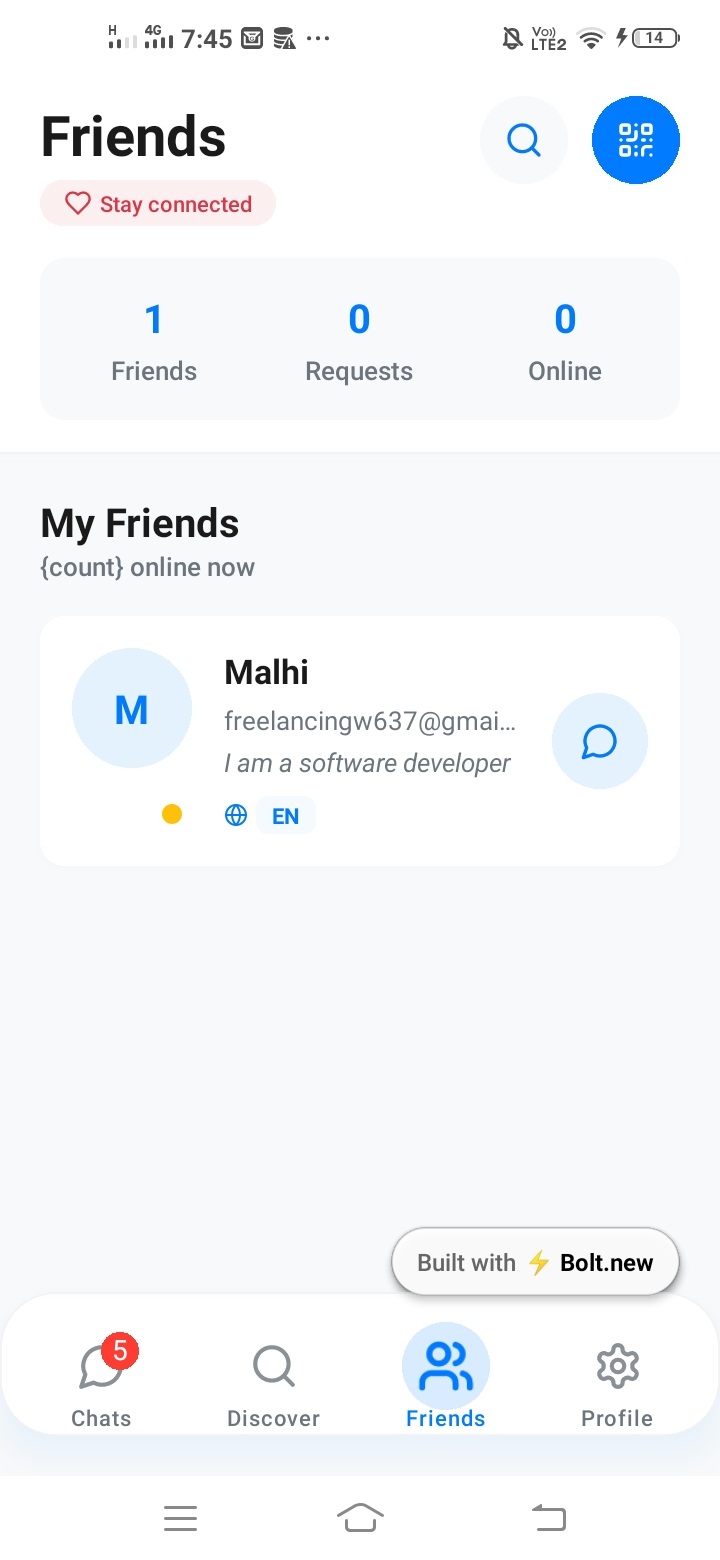Click the globe language icon on Malhi's card
Viewport: 720px width, 1560px height.
pyautogui.click(x=235, y=814)
